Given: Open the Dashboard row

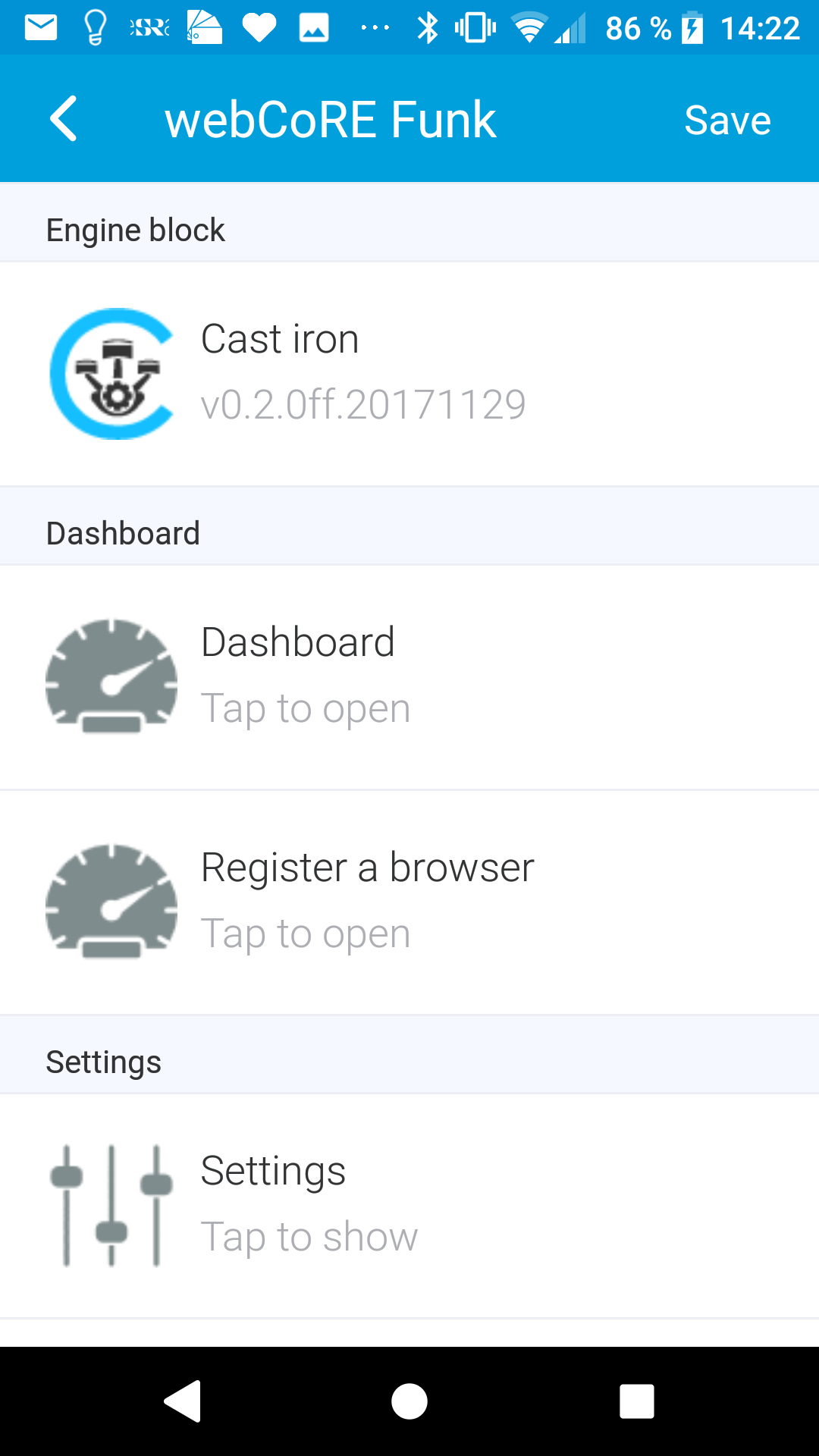Looking at the screenshot, I should click(409, 677).
